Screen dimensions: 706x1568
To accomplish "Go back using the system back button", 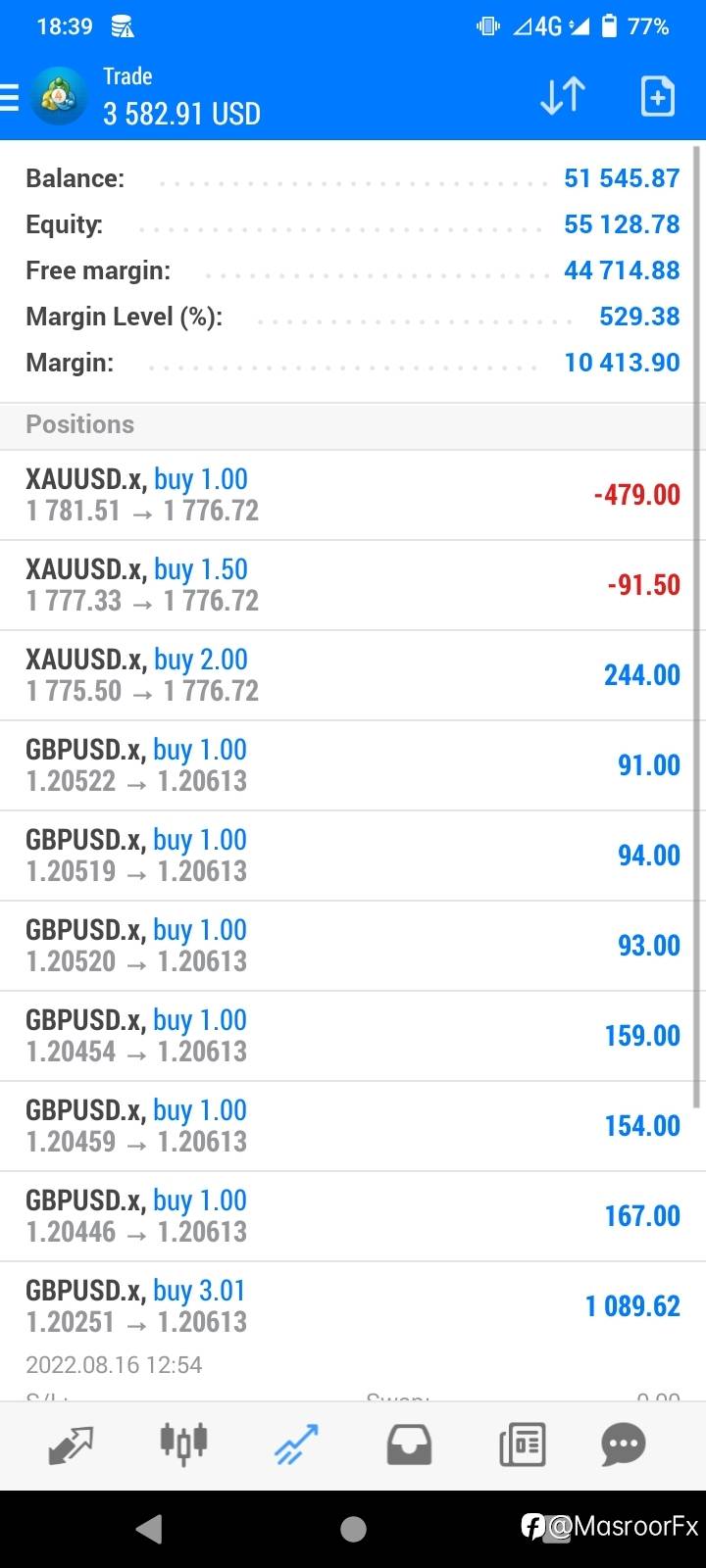I will pyautogui.click(x=149, y=1528).
